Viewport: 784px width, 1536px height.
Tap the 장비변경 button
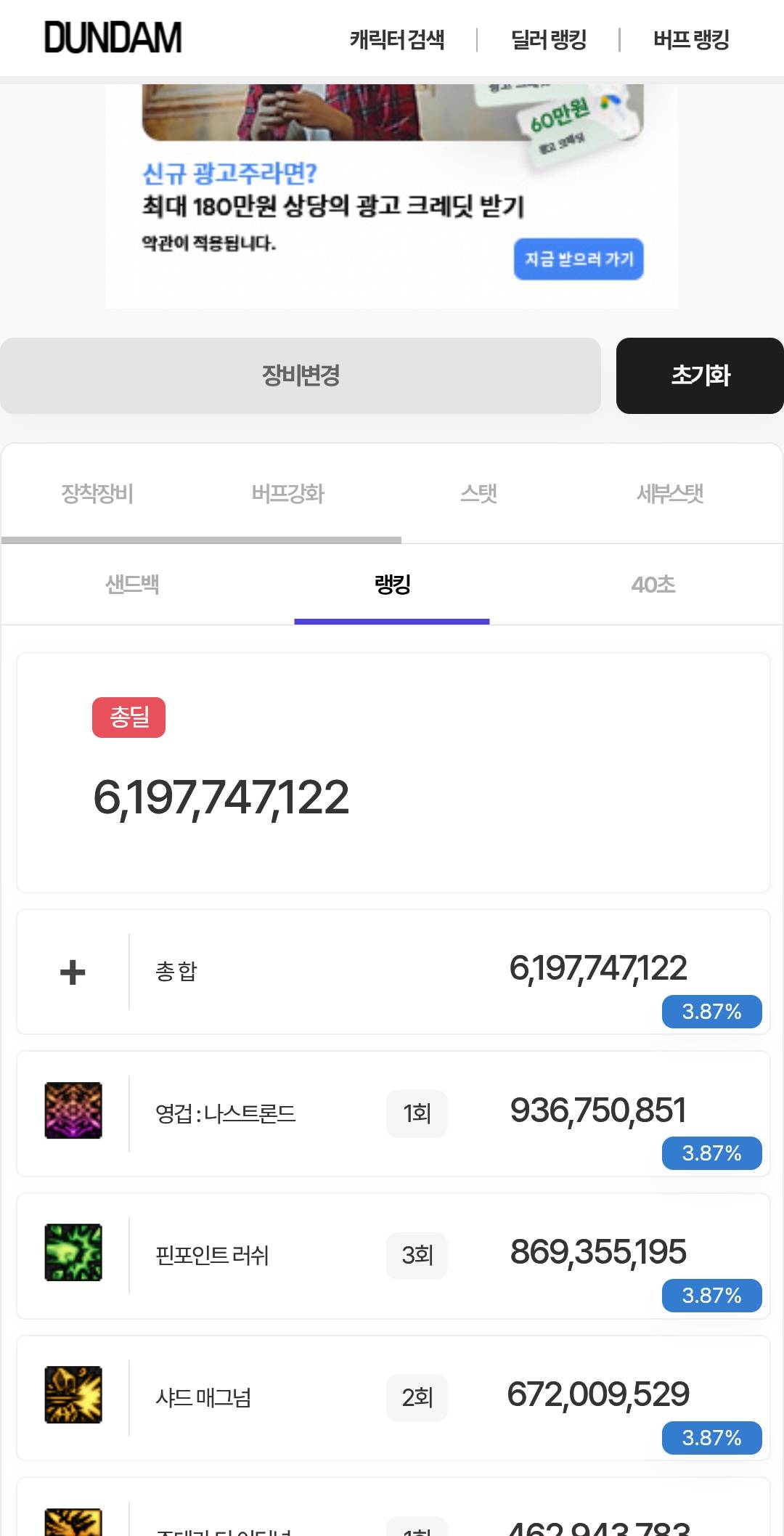point(301,375)
